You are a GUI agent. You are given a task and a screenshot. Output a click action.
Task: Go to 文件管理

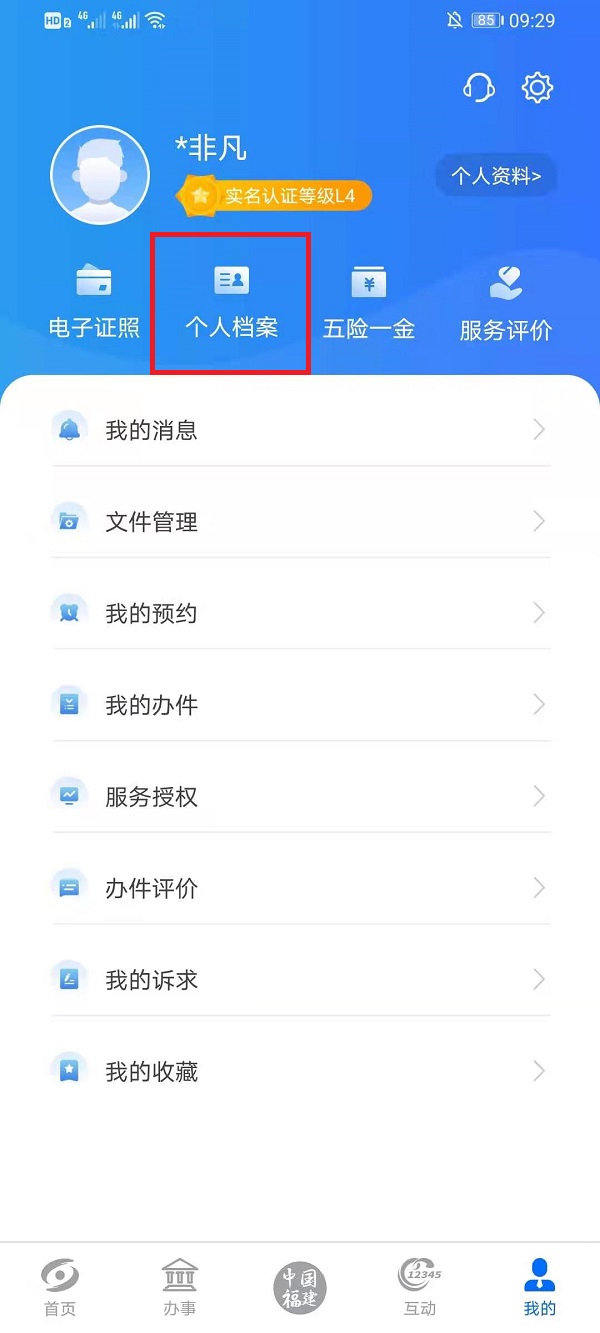coord(300,521)
